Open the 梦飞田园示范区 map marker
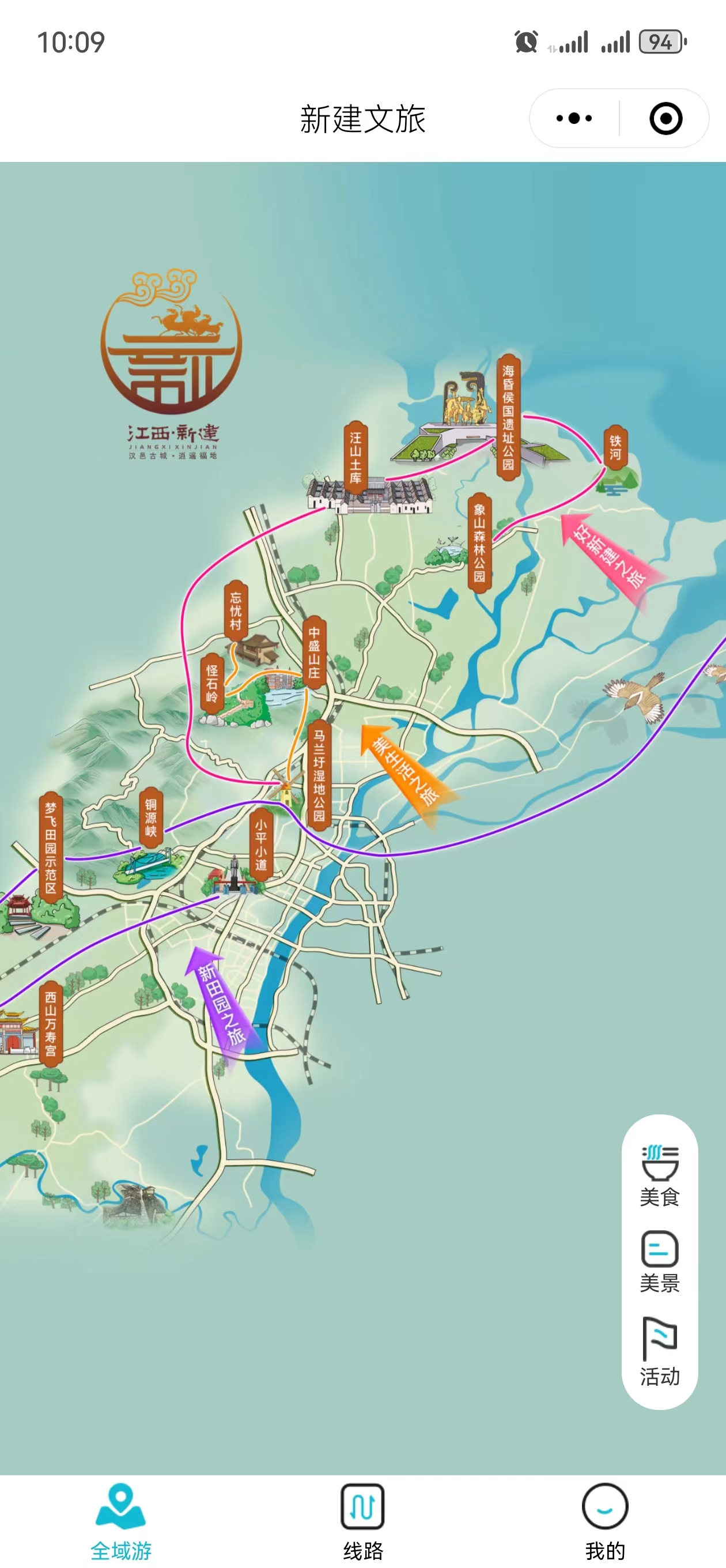The height and width of the screenshot is (1568, 726). click(51, 847)
